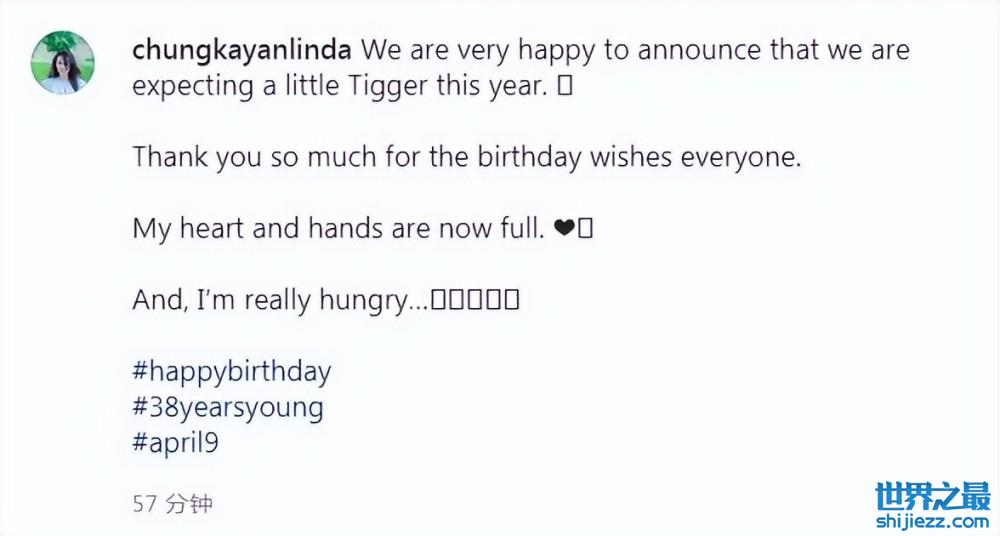
Task: Open the chungkayanlinda username link
Action: (x=242, y=50)
